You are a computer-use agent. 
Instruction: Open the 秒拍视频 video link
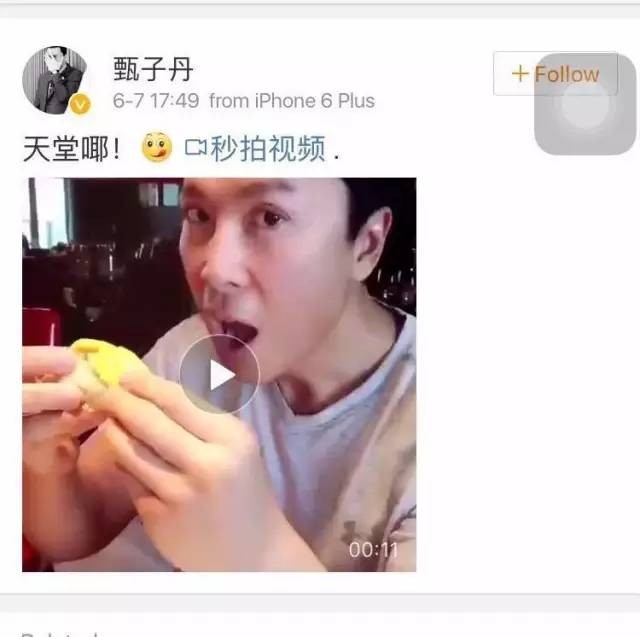[x=256, y=149]
